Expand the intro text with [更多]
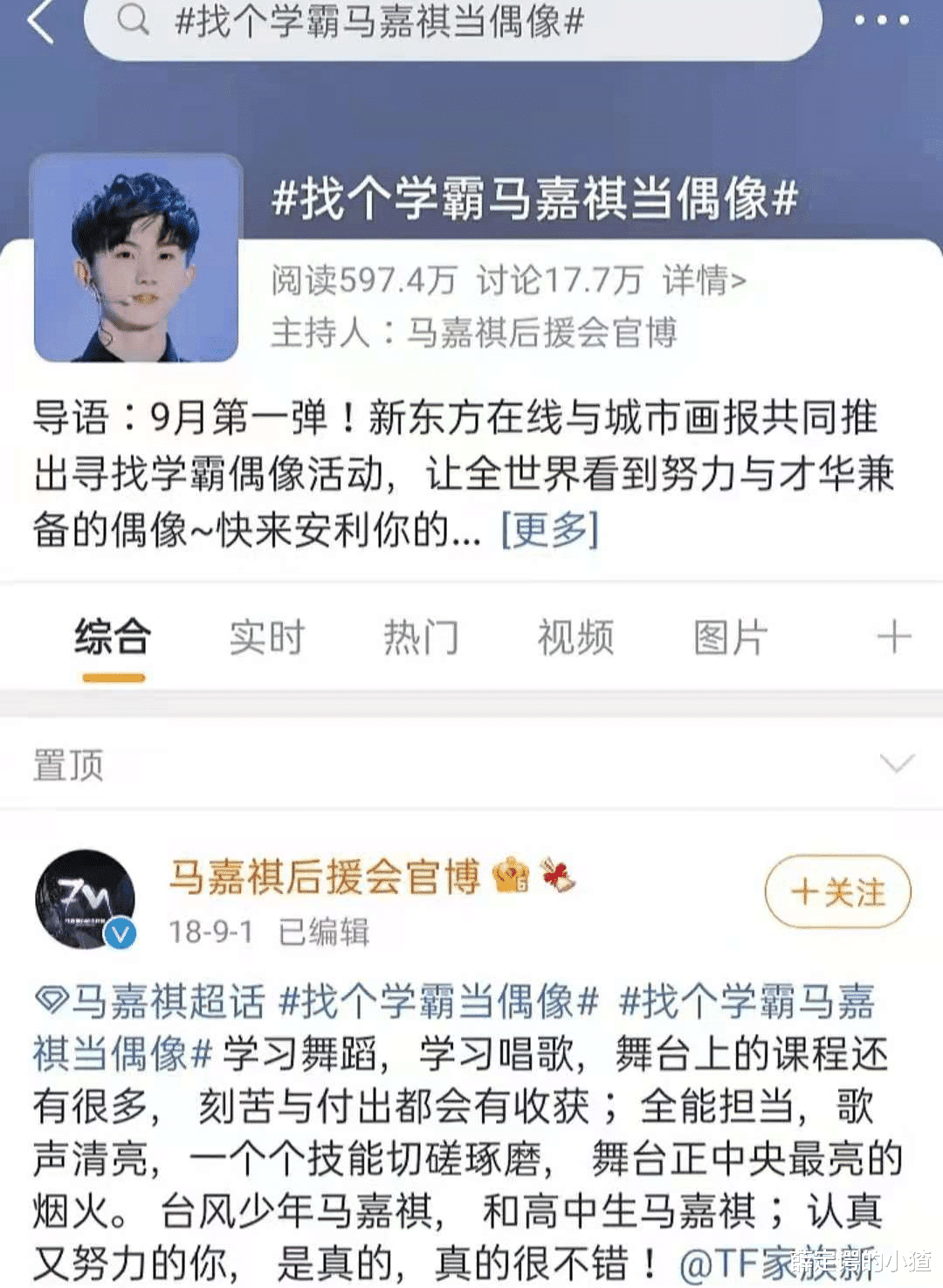Image resolution: width=943 pixels, height=1288 pixels. 550,529
